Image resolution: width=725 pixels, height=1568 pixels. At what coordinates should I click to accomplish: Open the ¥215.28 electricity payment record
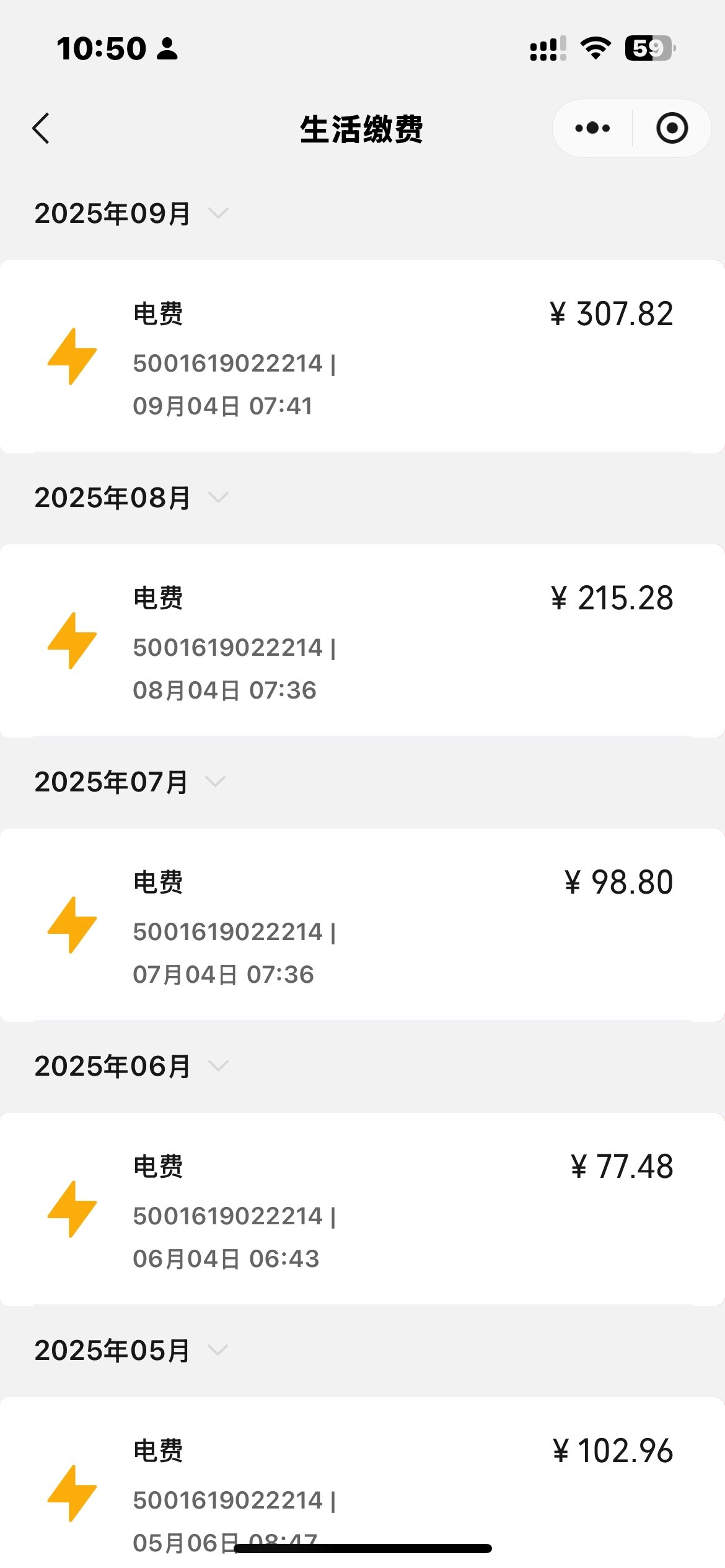coord(362,640)
